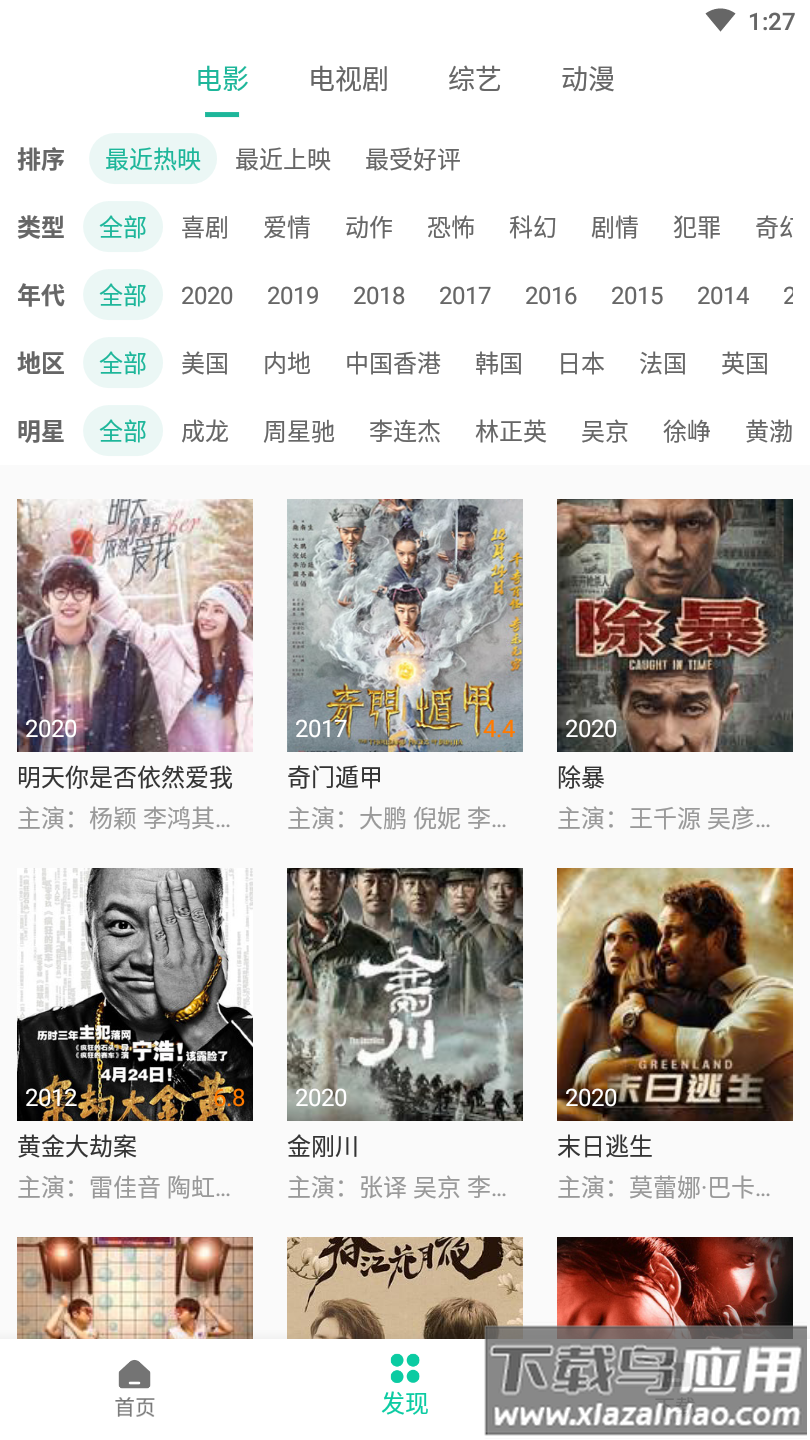Sort by 最近上映

pos(283,159)
